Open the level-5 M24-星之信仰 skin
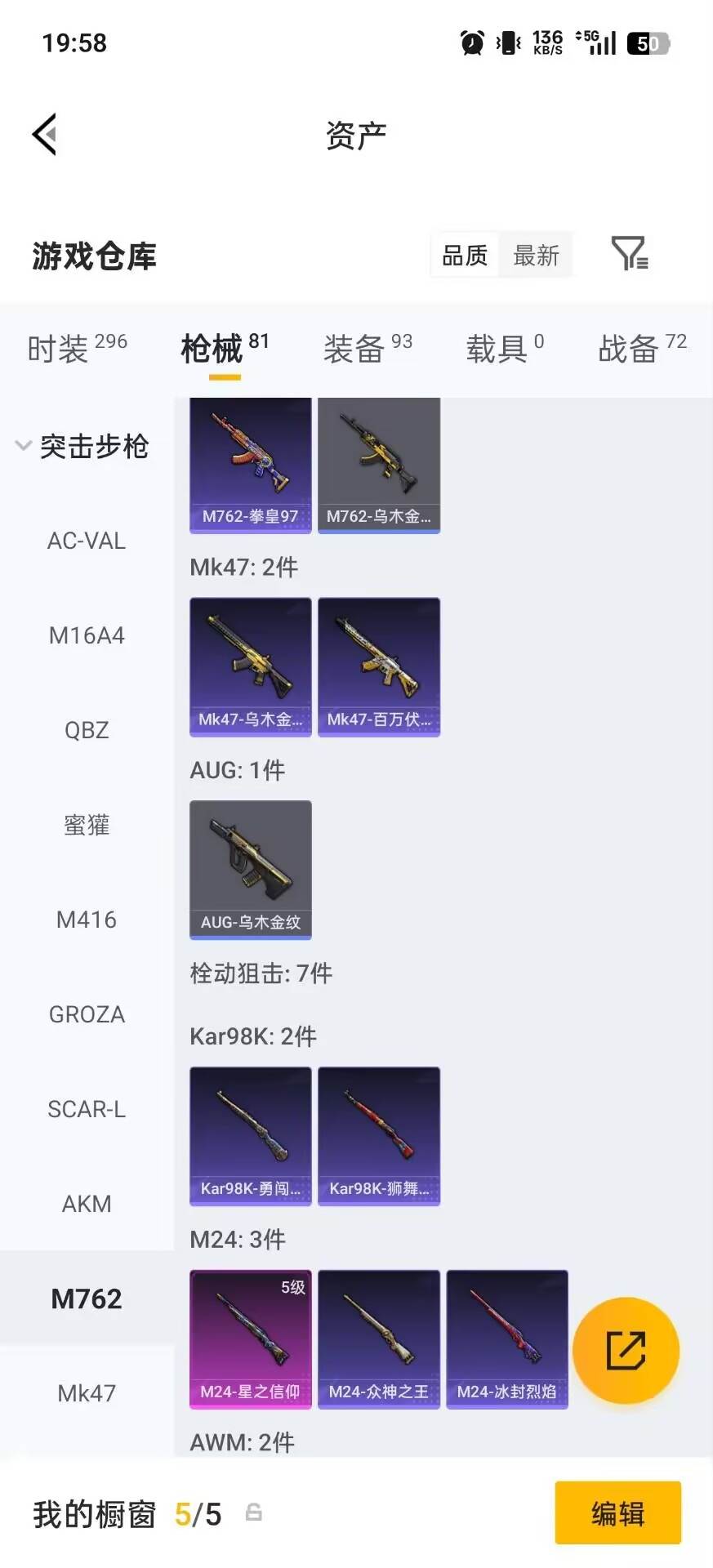 tap(250, 1339)
